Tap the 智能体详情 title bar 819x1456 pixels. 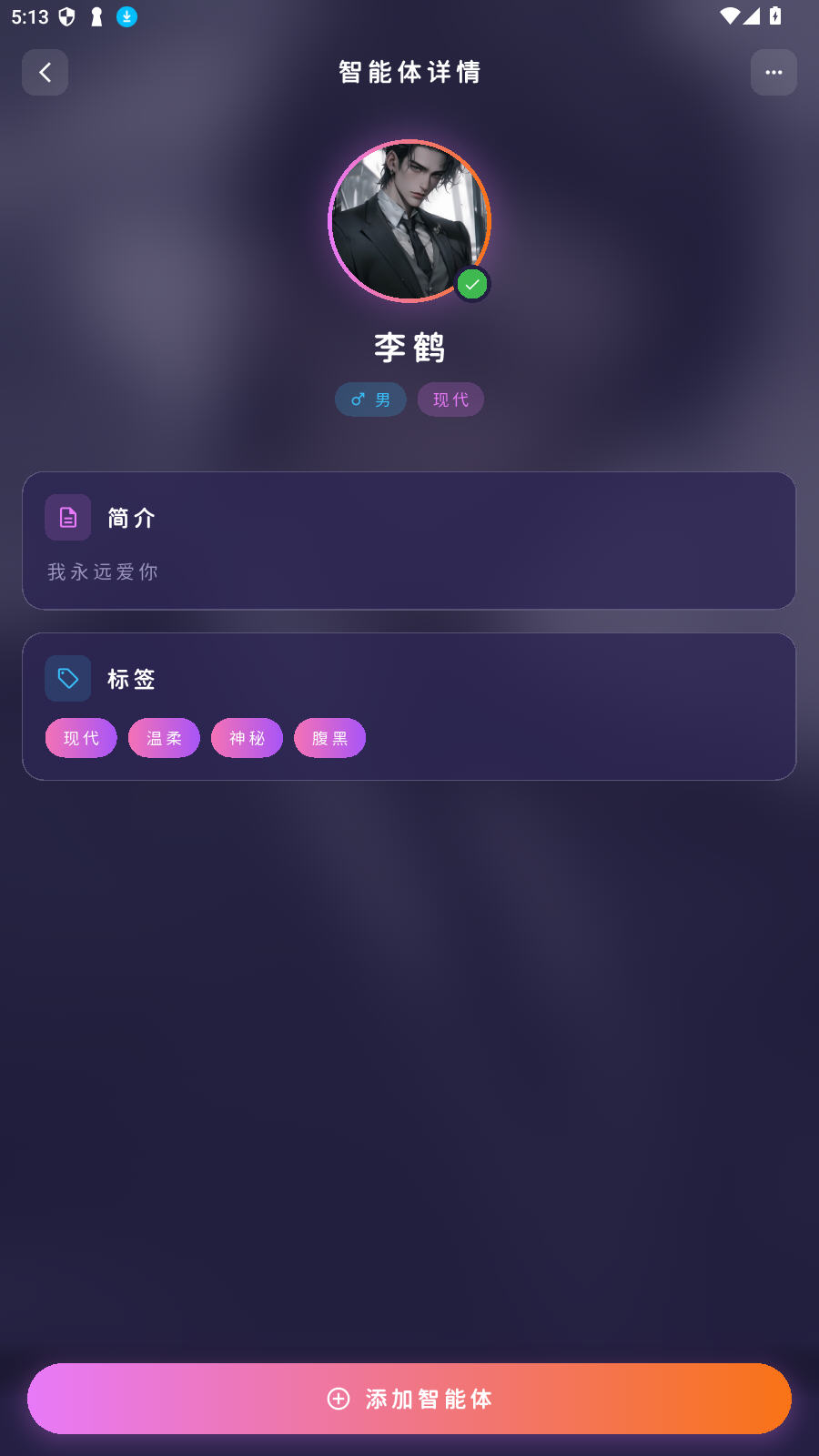point(409,72)
